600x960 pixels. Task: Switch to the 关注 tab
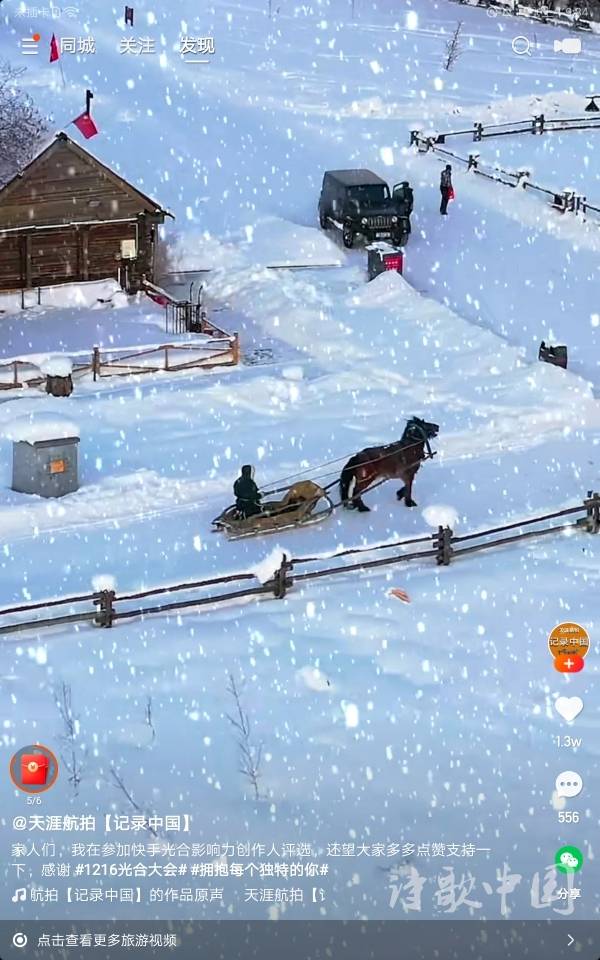tap(137, 46)
